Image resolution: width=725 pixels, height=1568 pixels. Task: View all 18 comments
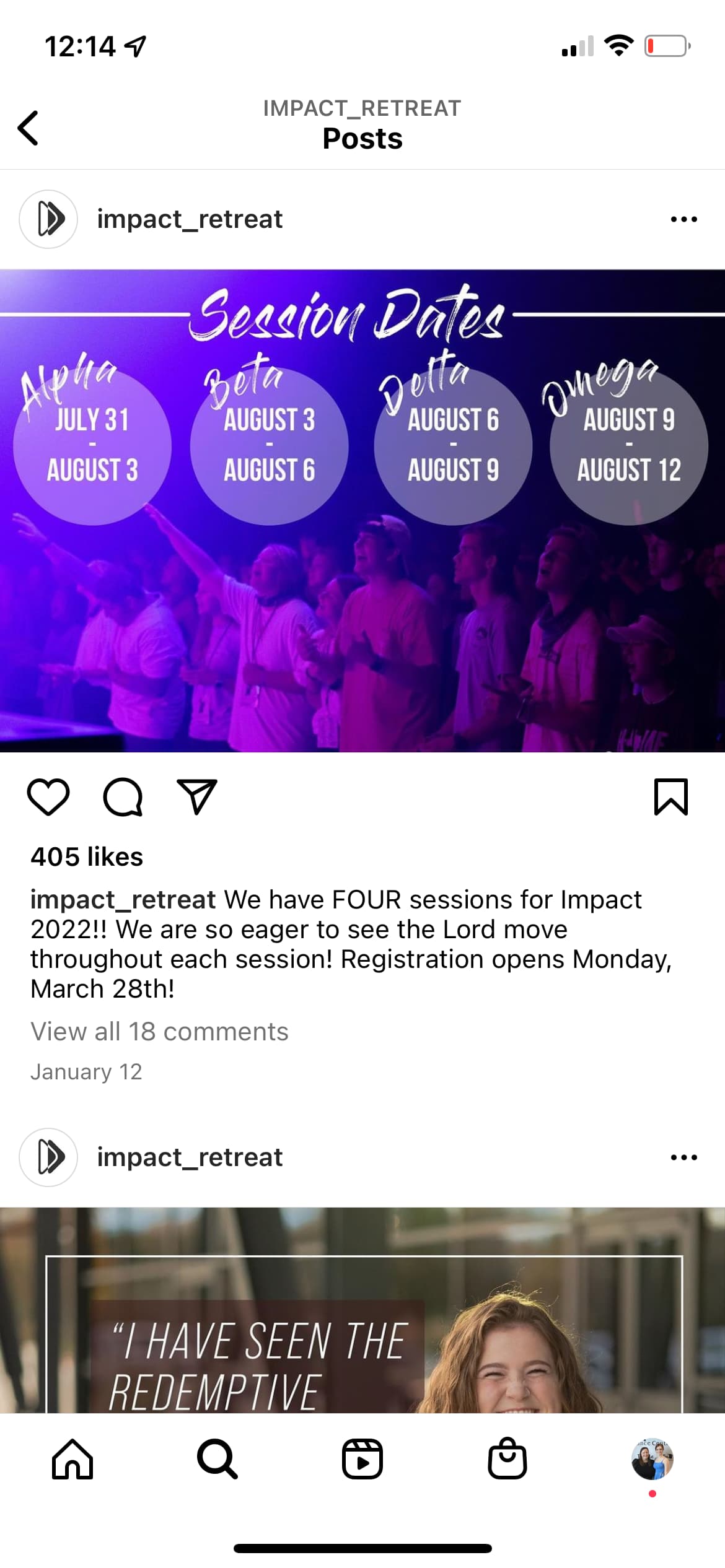tap(159, 1032)
